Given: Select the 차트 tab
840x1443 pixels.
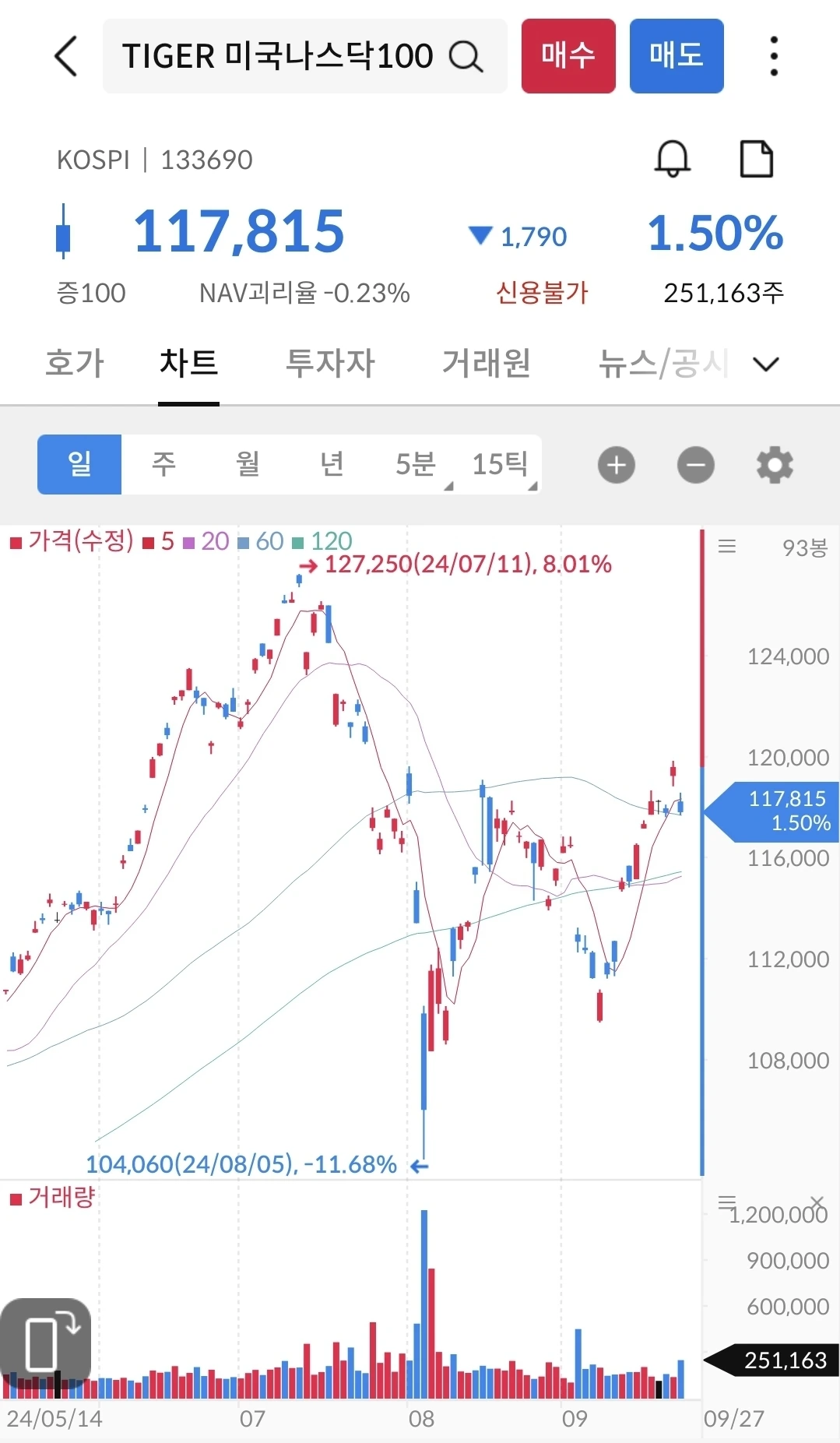Looking at the screenshot, I should 188,363.
